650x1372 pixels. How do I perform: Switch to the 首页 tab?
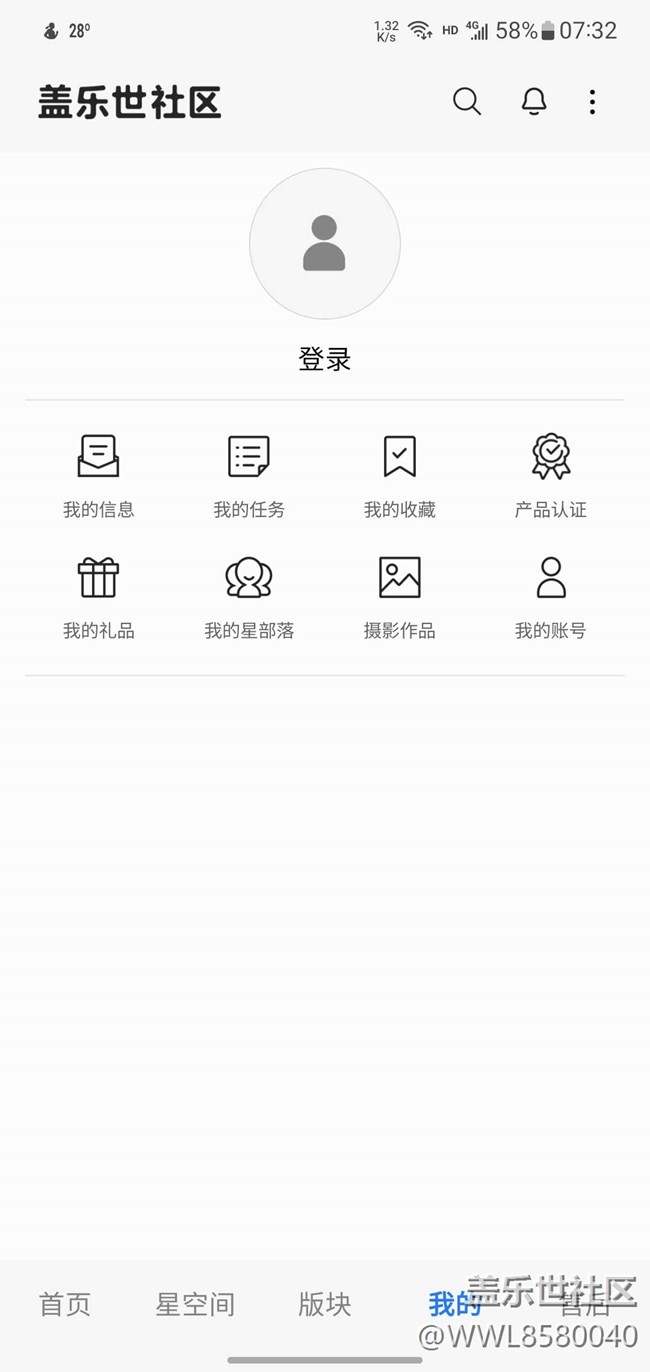65,1304
